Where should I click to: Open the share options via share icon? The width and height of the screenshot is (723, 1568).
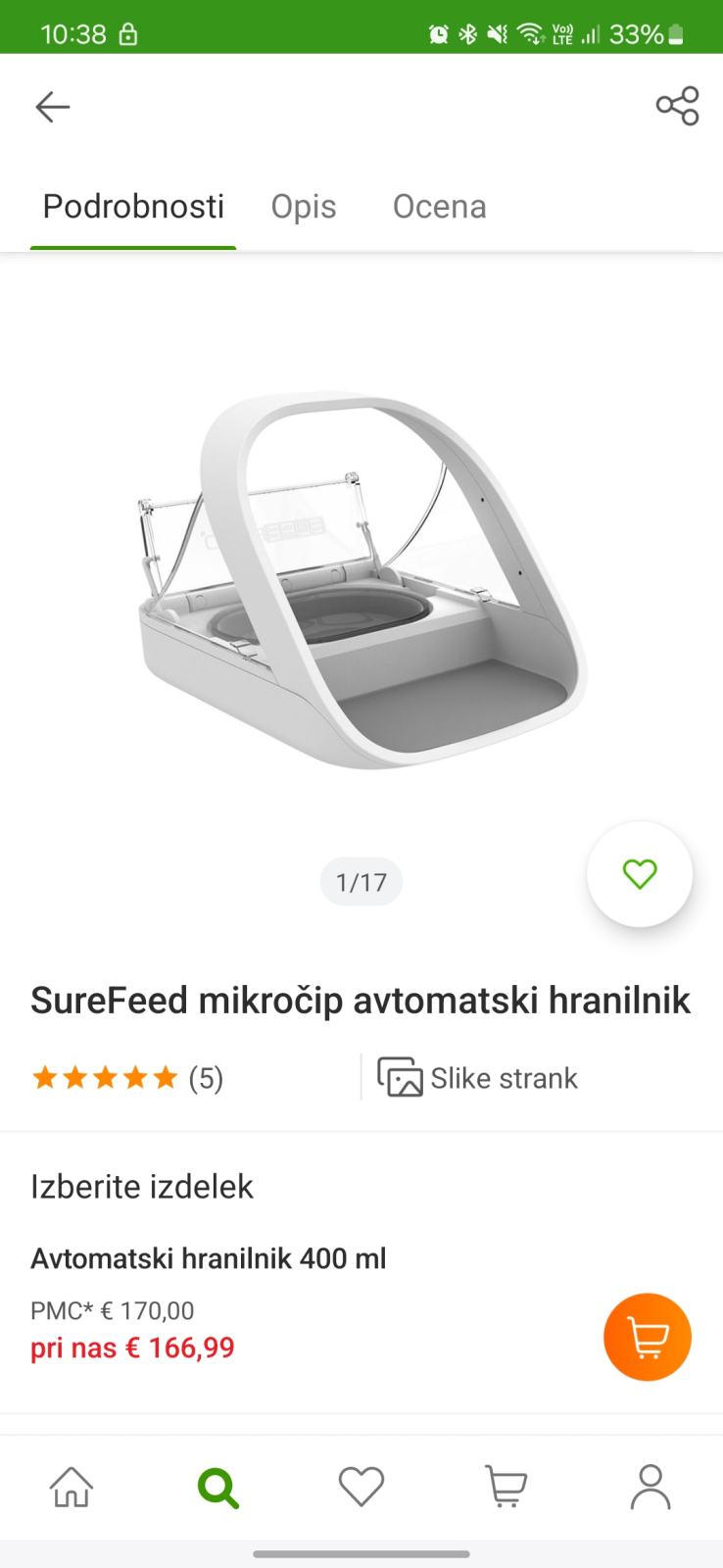click(677, 106)
